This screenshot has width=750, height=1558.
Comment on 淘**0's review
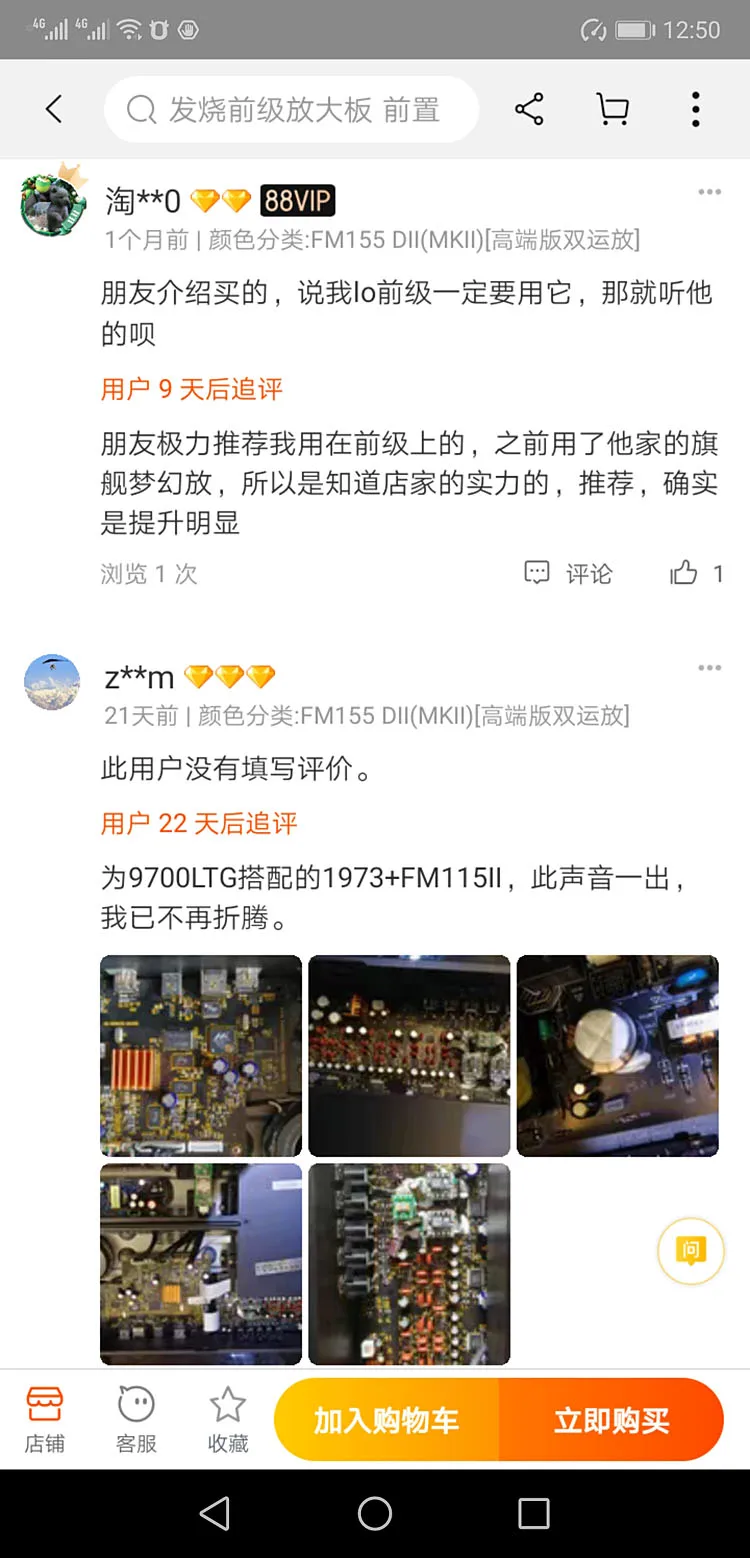[568, 573]
